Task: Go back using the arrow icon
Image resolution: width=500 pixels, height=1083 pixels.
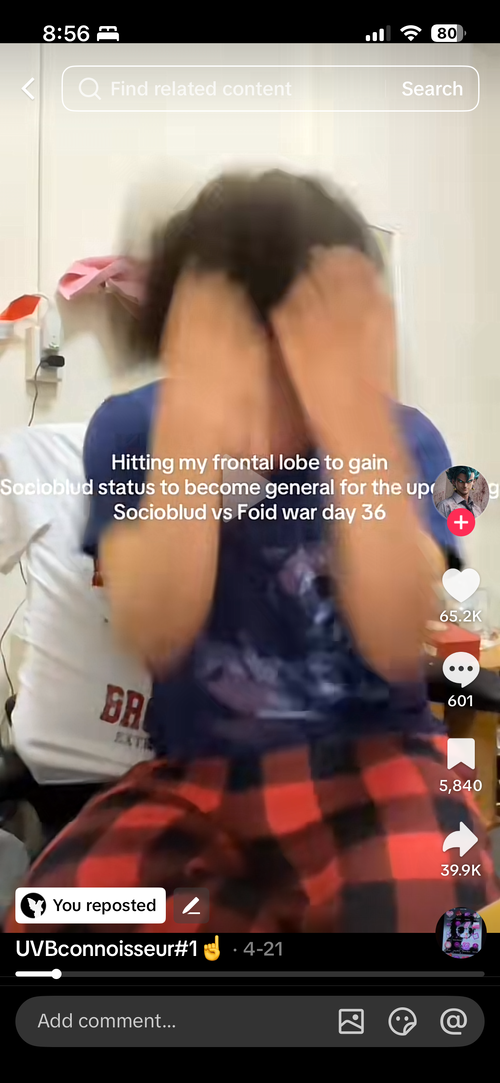Action: point(28,88)
